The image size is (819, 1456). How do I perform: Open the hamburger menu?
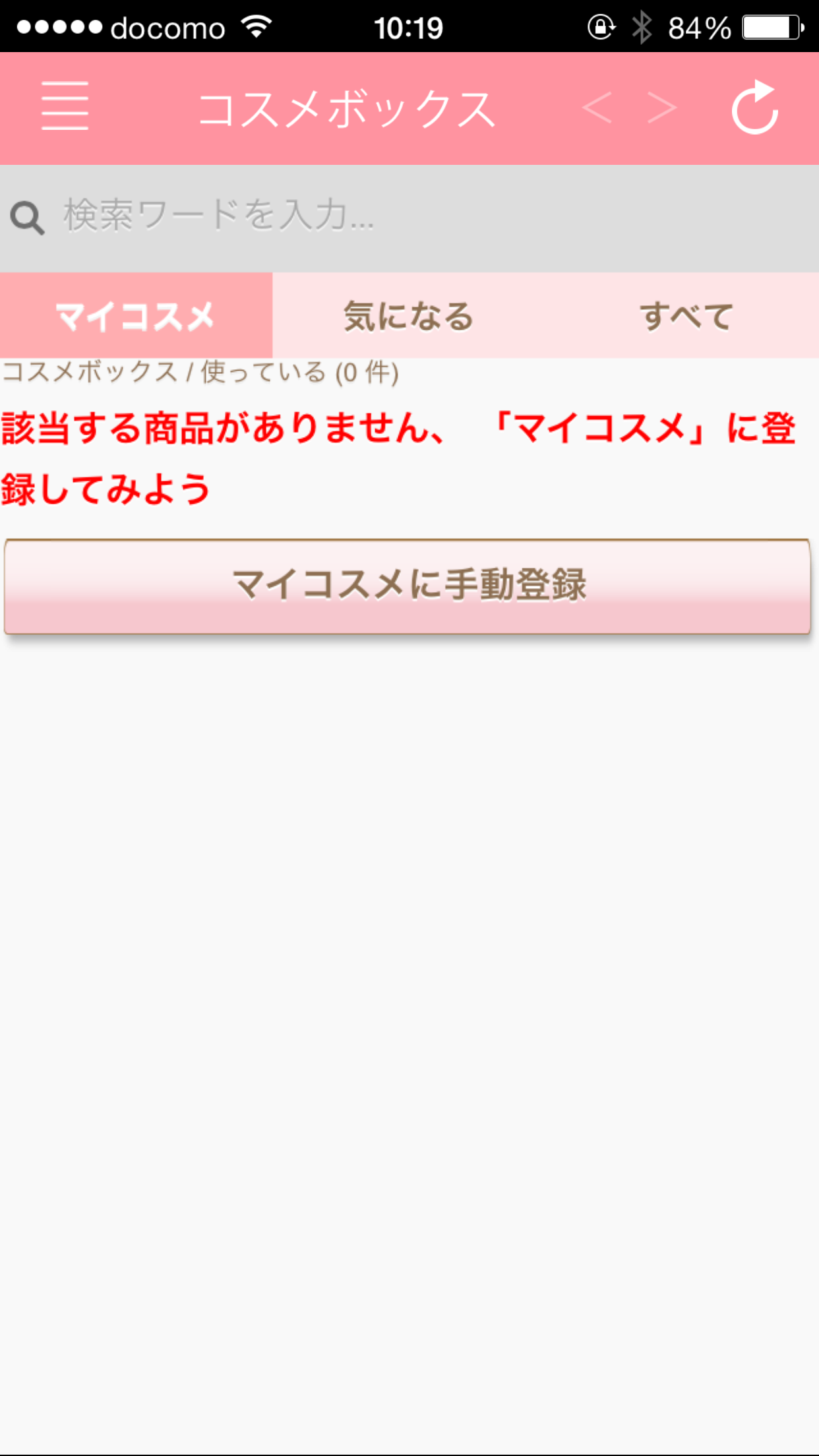pos(65,106)
